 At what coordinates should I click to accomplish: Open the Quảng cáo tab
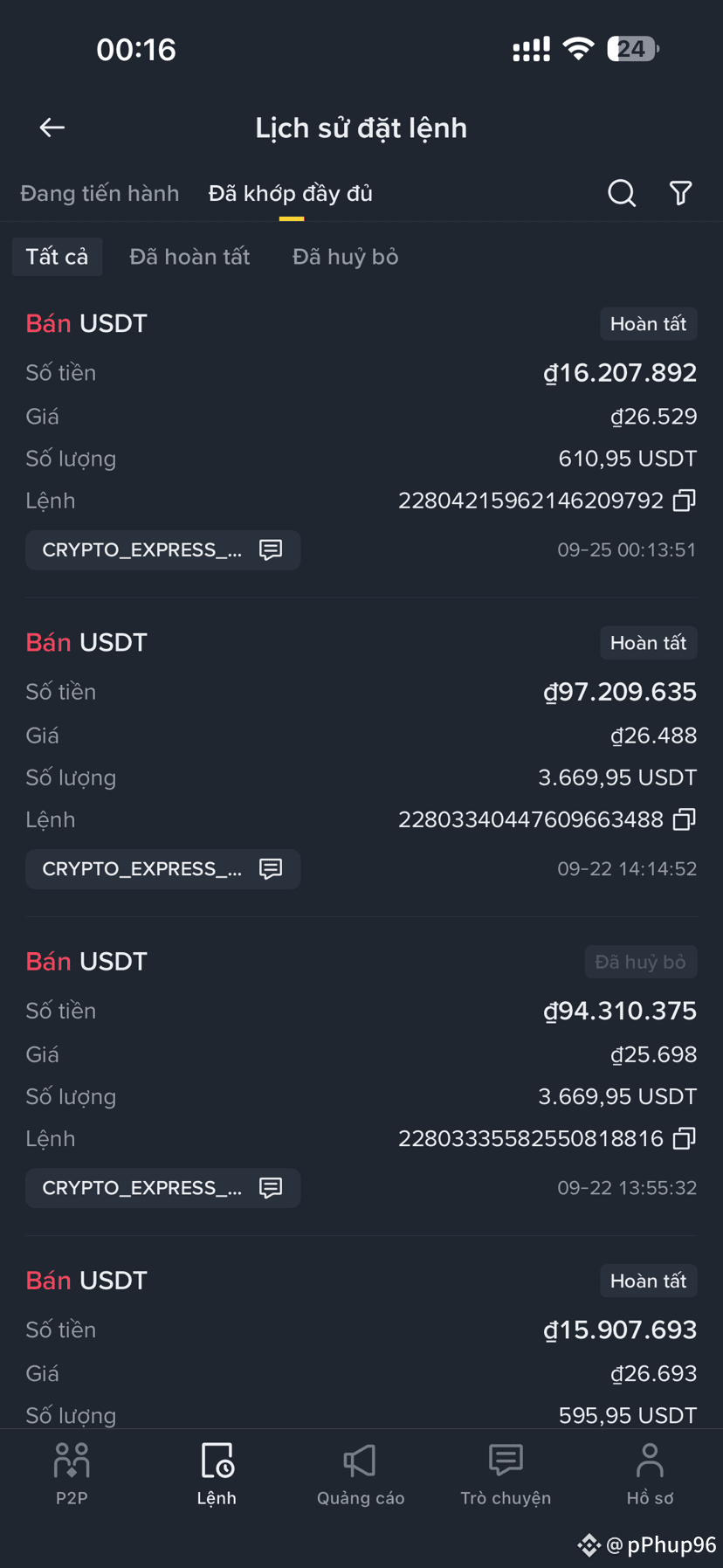click(x=361, y=1474)
